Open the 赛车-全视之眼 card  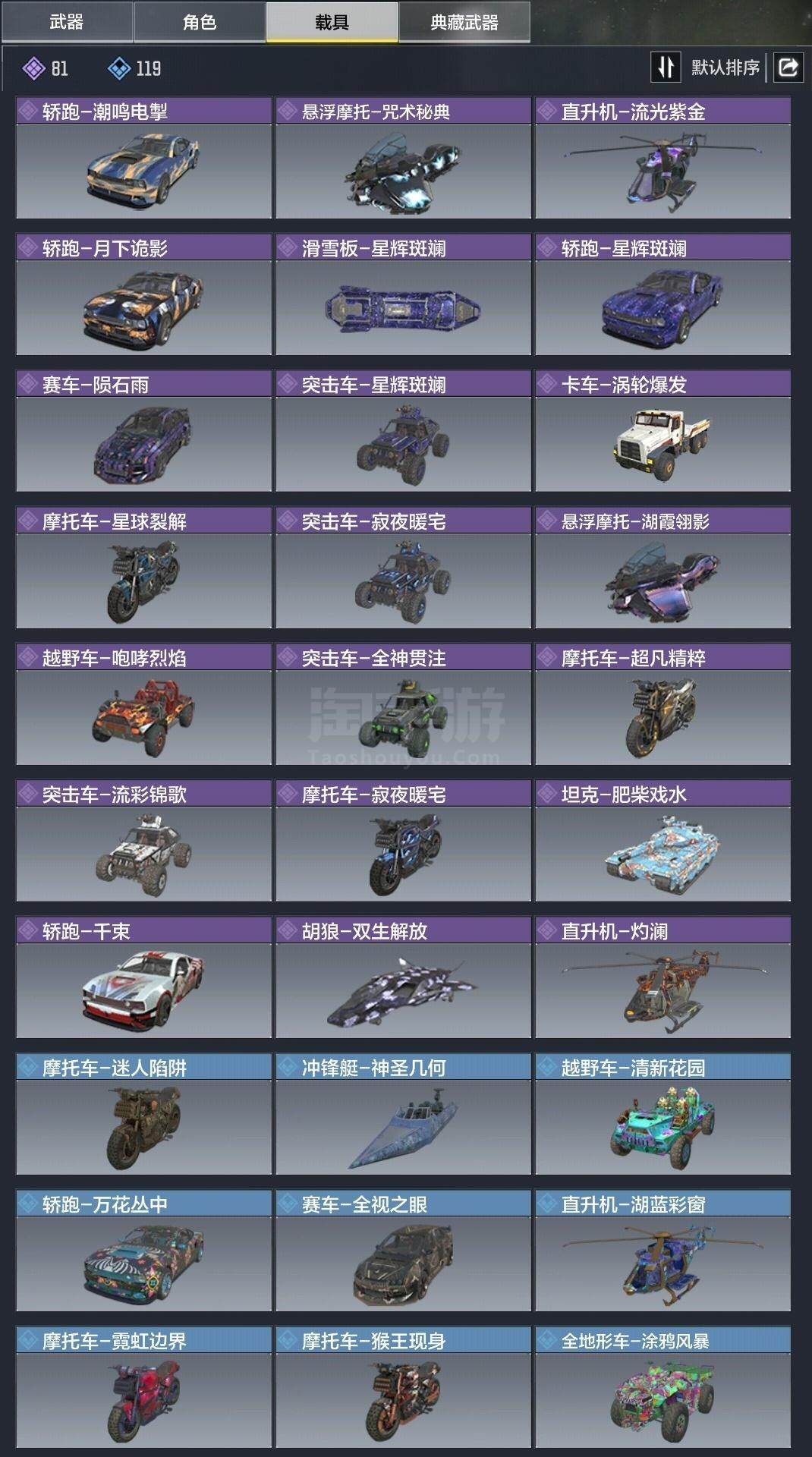tap(404, 1251)
